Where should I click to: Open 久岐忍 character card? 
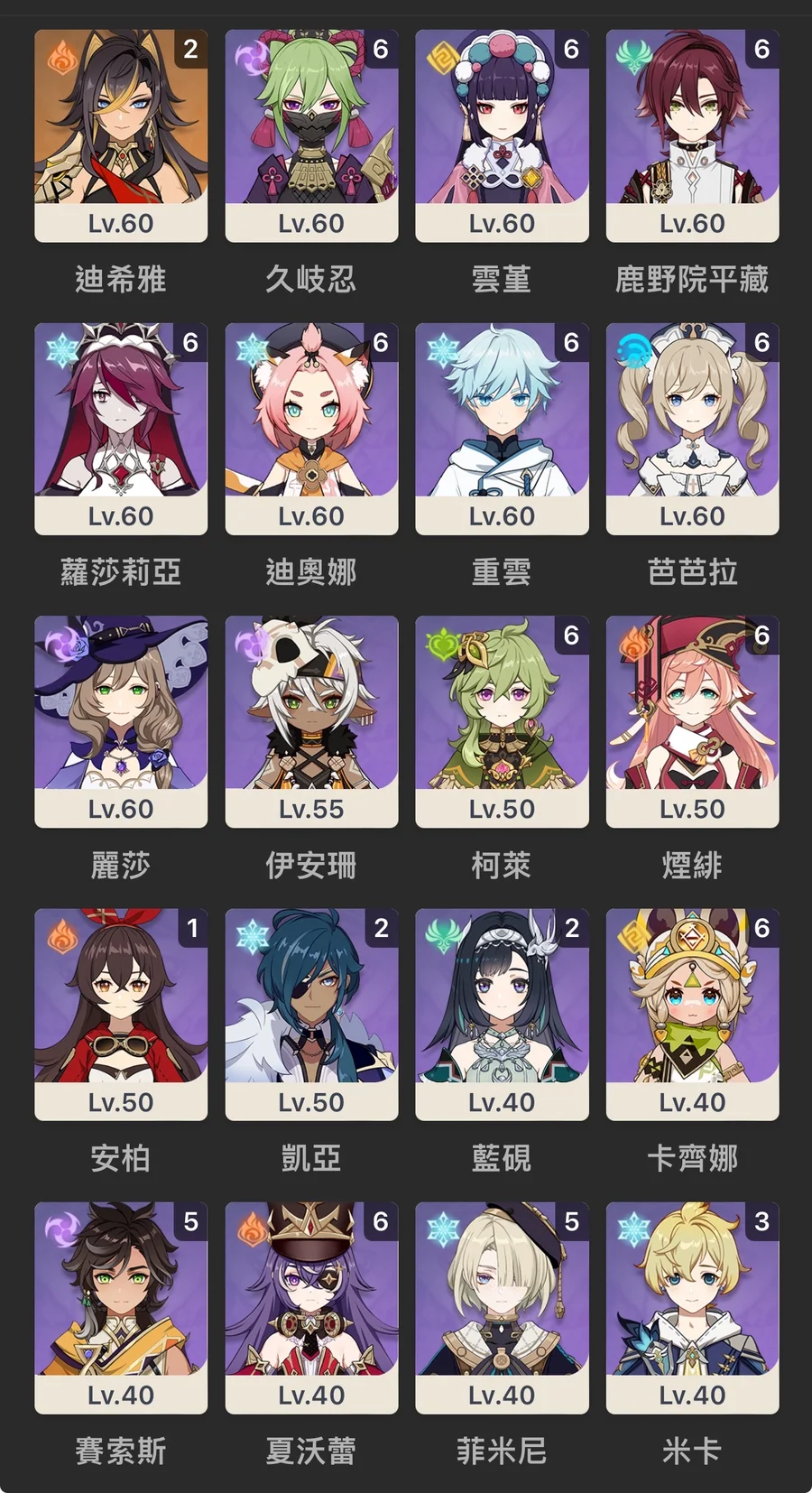(311, 135)
